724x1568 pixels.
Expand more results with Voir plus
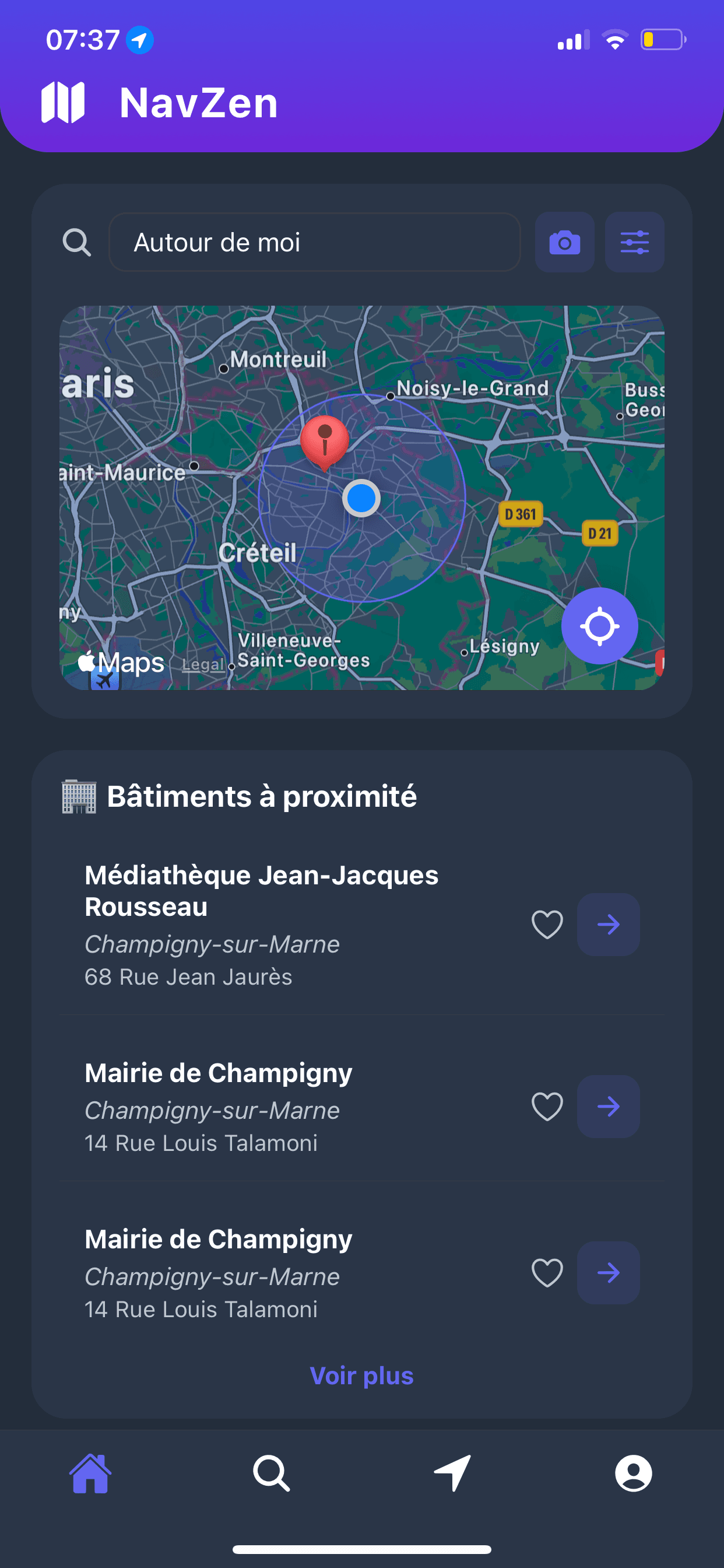point(361,1375)
